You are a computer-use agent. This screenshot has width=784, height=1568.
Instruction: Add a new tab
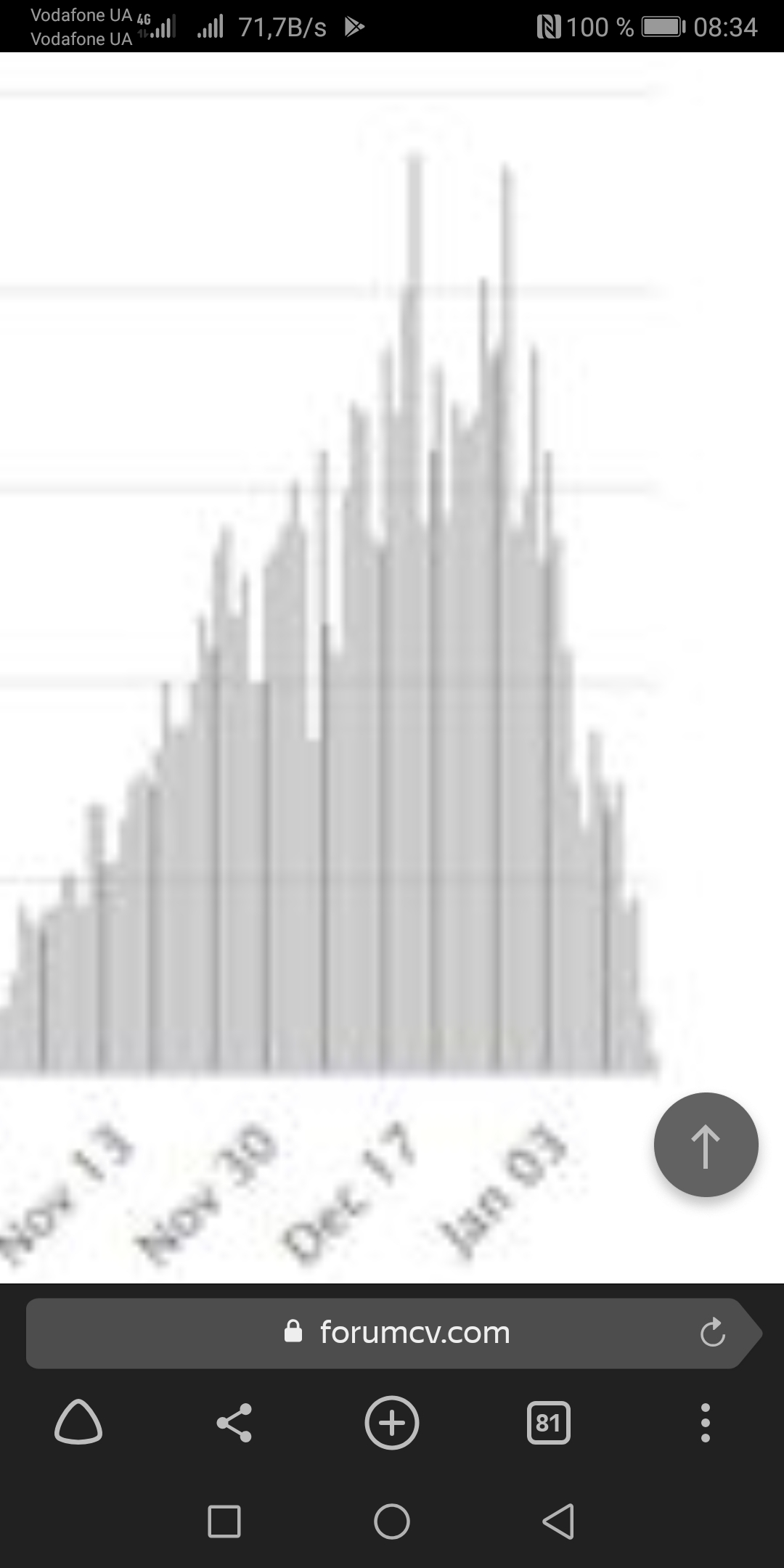point(392,1422)
